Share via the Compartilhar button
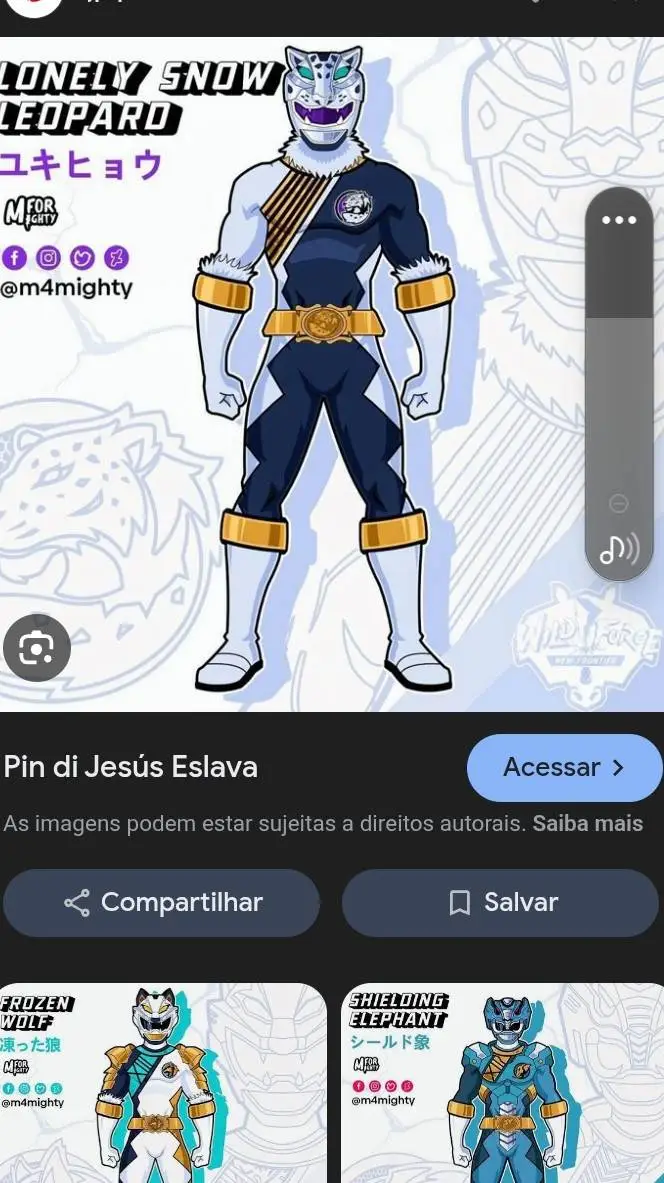Image resolution: width=664 pixels, height=1183 pixels. (x=162, y=902)
